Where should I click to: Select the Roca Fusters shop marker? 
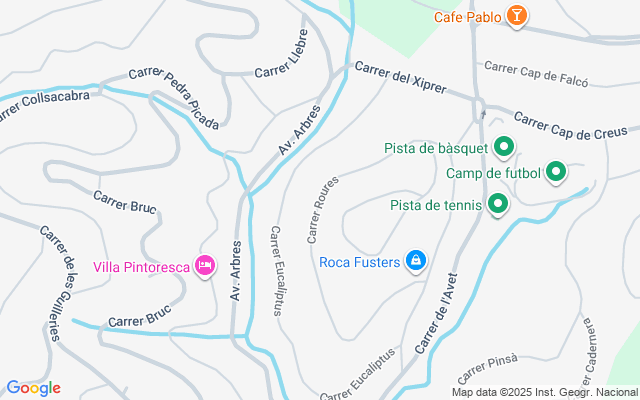point(416,262)
